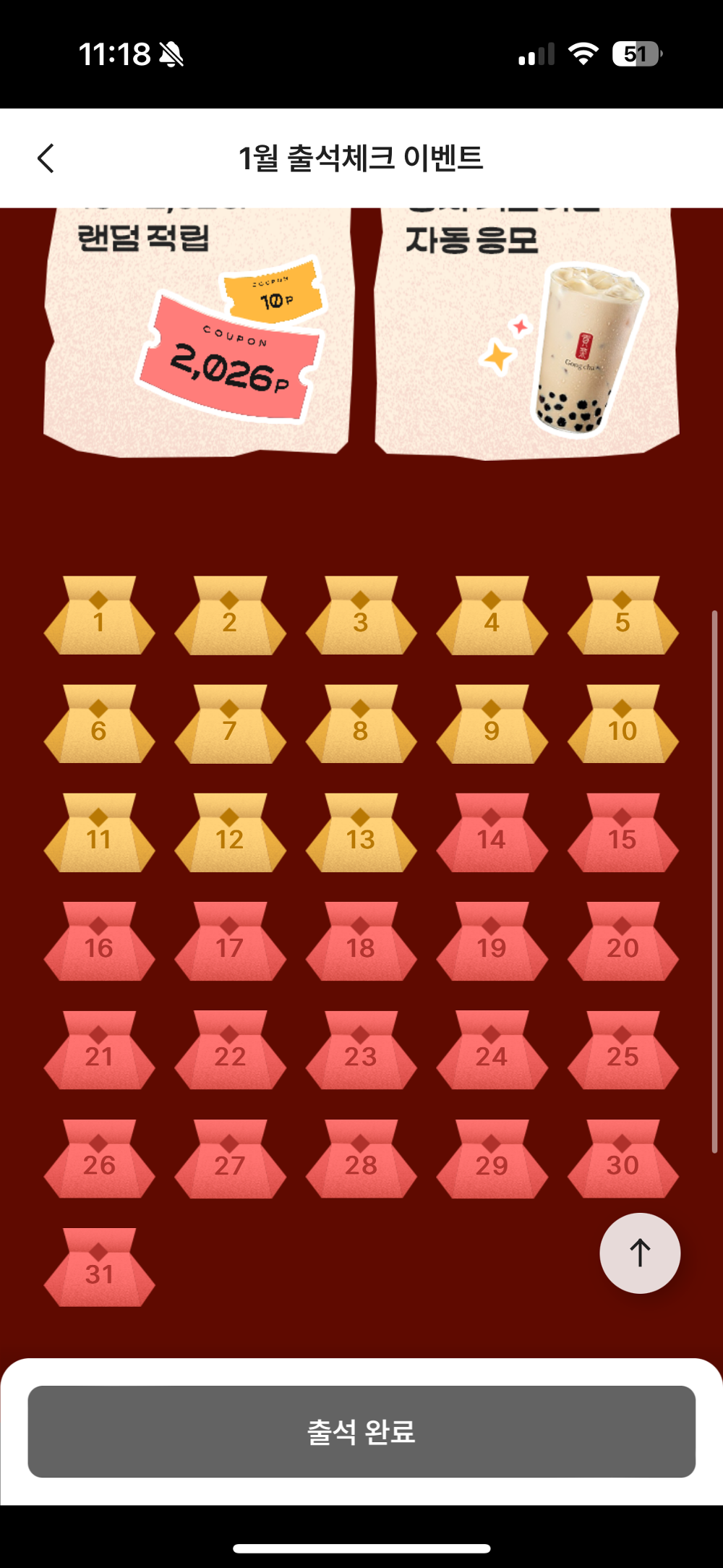Go back from the attendance event page
This screenshot has height=1568, width=723.
pos(46,158)
